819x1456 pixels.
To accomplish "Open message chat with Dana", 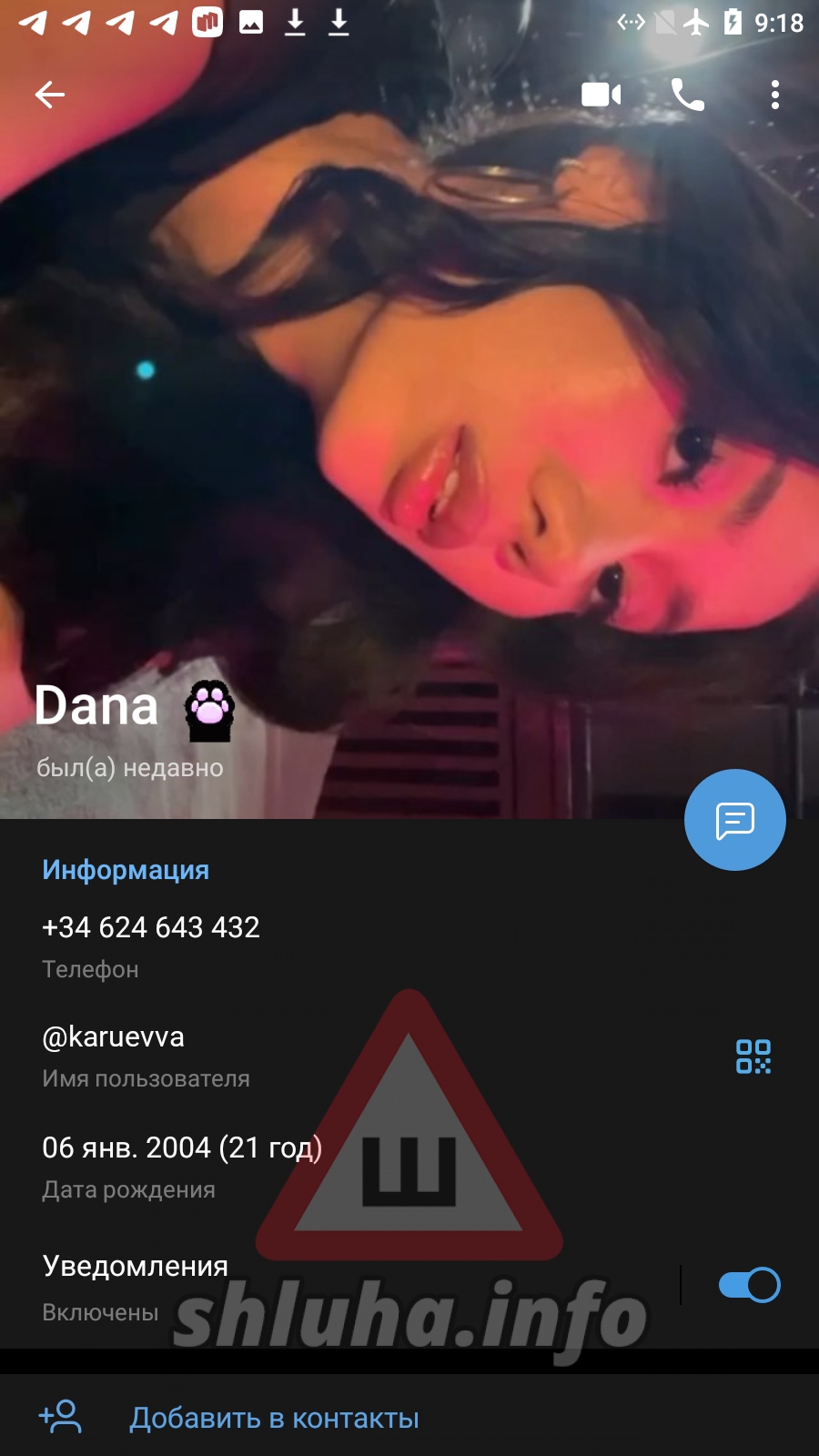I will coord(735,820).
